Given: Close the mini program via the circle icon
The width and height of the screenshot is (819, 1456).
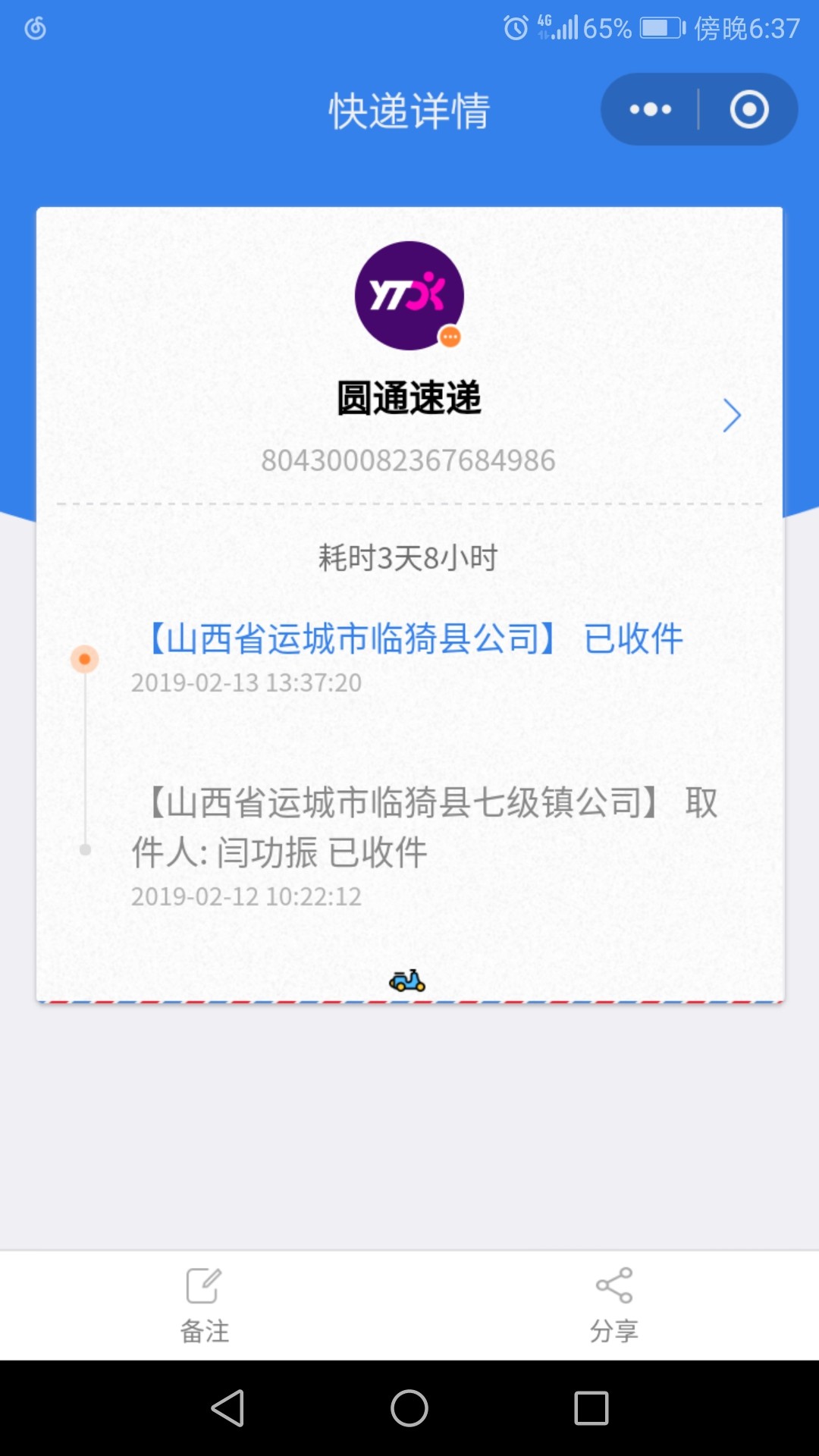Looking at the screenshot, I should pyautogui.click(x=748, y=110).
